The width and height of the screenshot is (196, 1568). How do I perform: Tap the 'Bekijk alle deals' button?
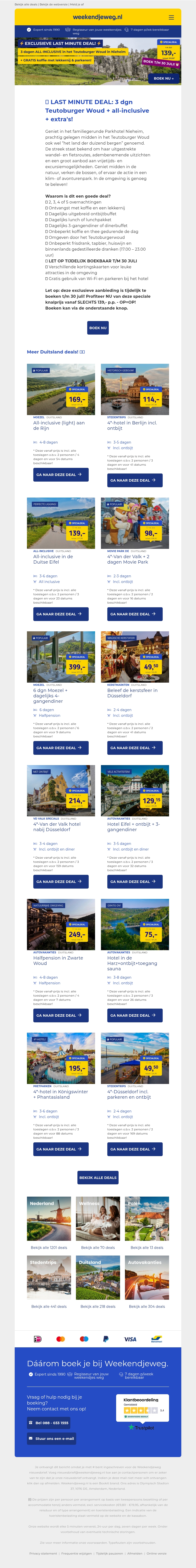pos(98,1177)
